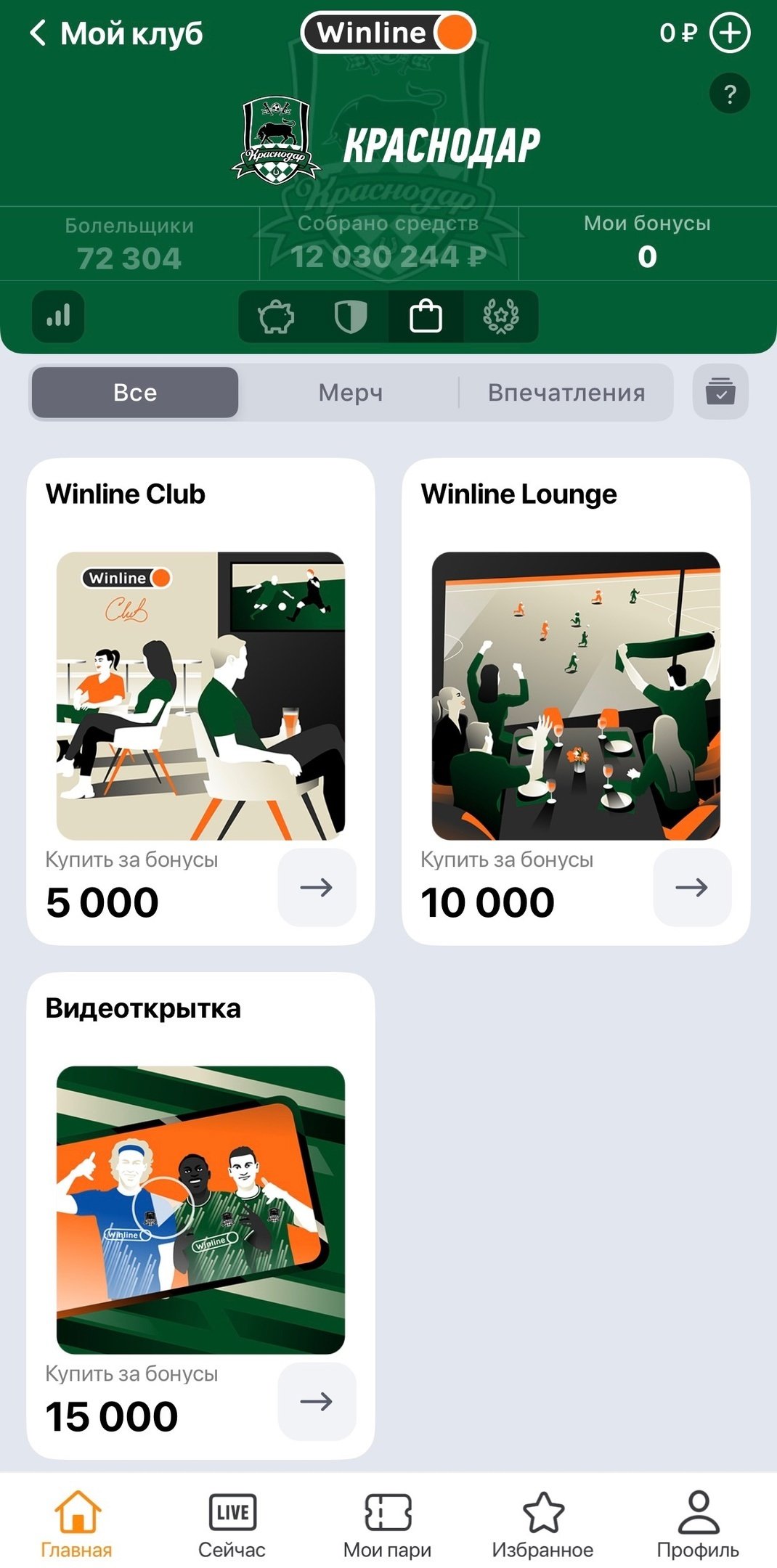Switch to the shield section

point(351,317)
